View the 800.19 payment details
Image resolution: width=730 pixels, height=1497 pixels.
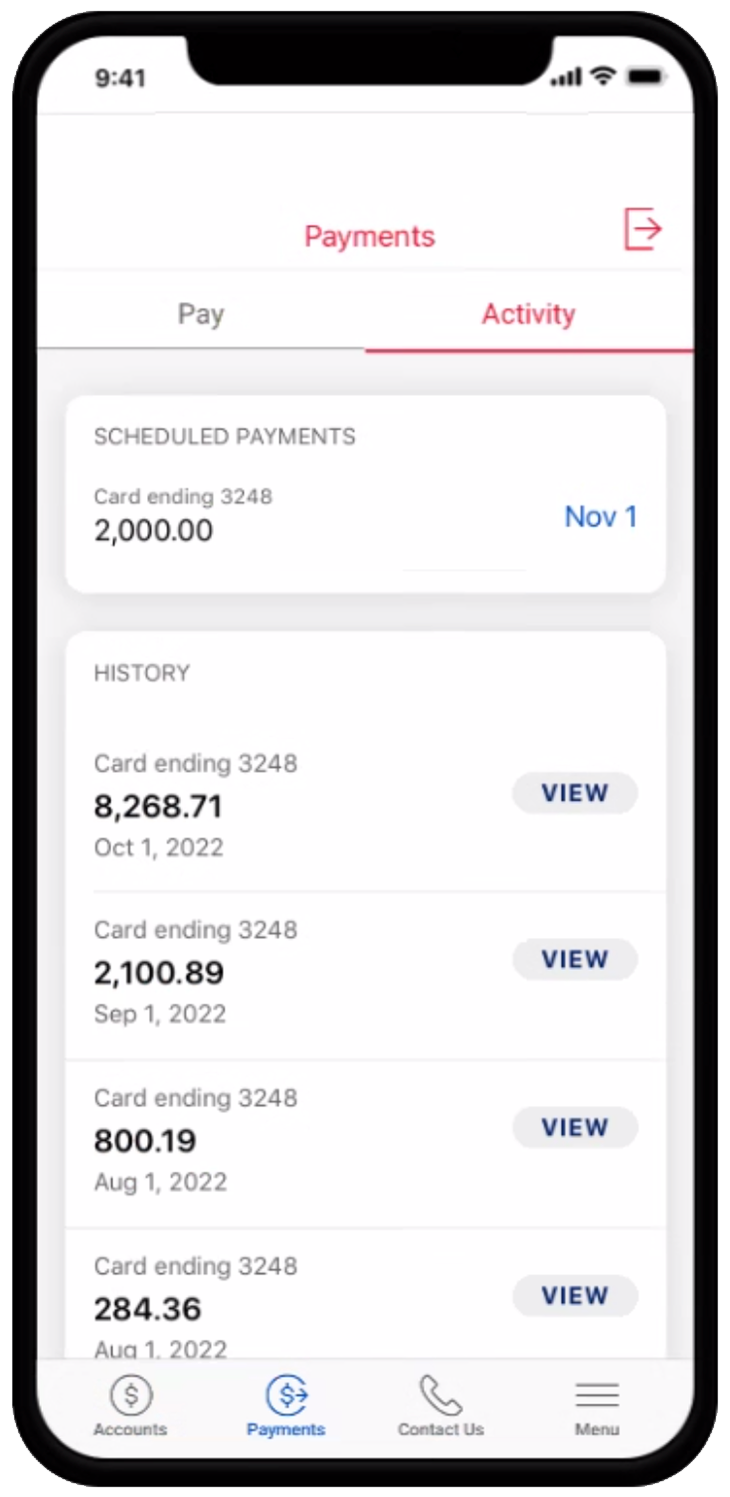click(x=575, y=1127)
